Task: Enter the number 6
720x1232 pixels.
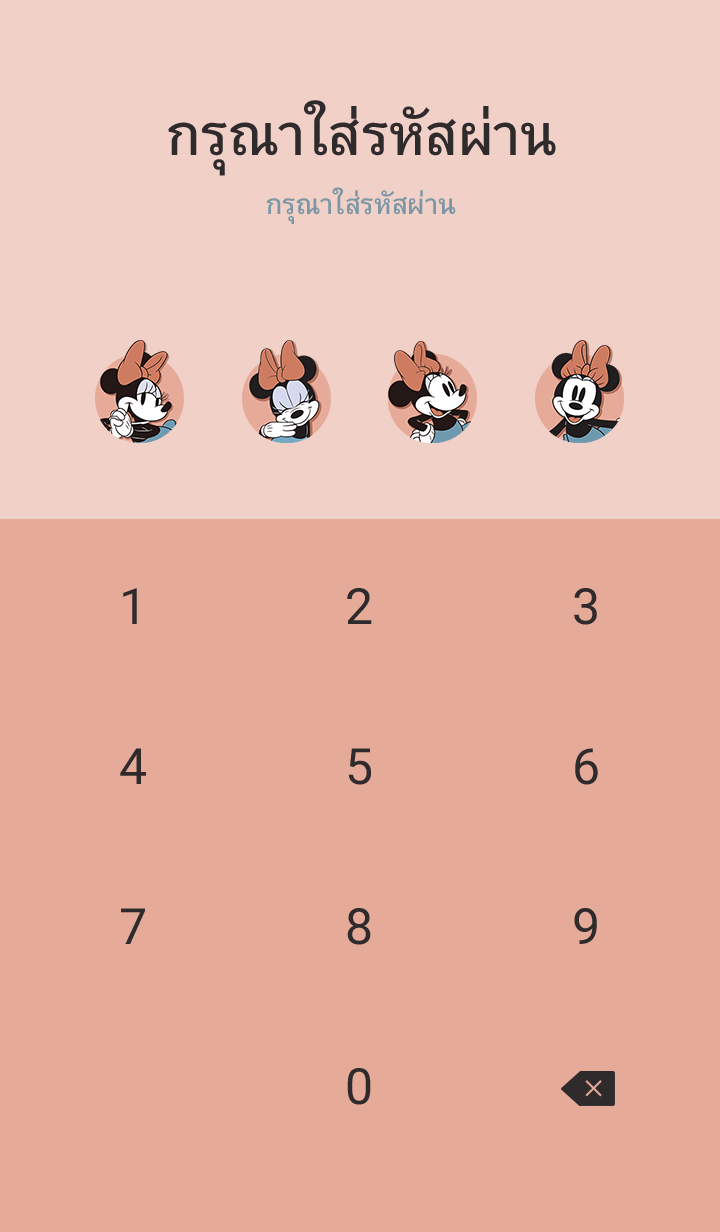Action: [x=585, y=767]
